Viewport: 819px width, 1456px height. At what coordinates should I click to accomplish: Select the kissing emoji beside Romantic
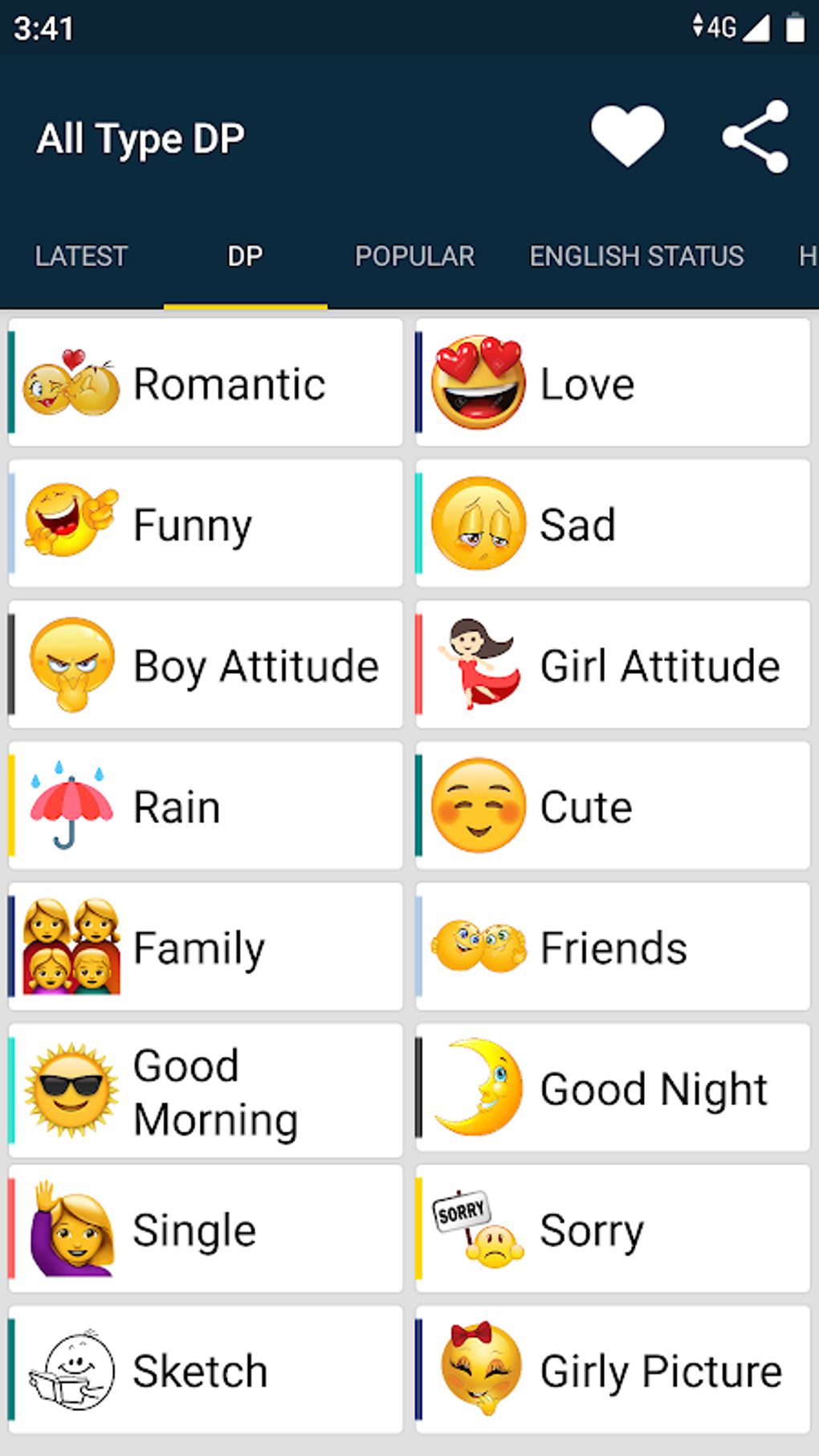click(72, 383)
